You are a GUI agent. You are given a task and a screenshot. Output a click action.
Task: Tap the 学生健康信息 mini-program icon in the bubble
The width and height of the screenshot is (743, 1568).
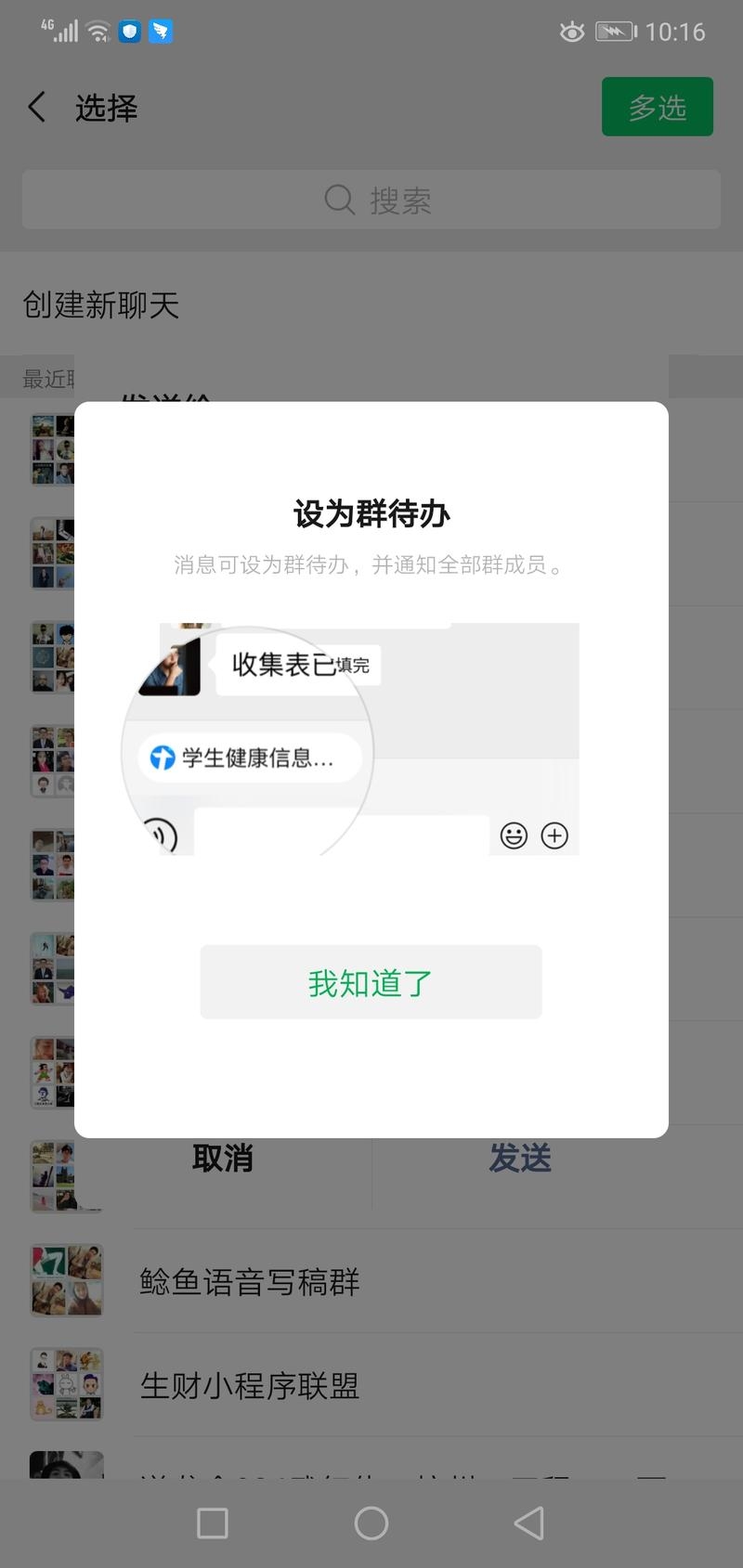(x=160, y=758)
